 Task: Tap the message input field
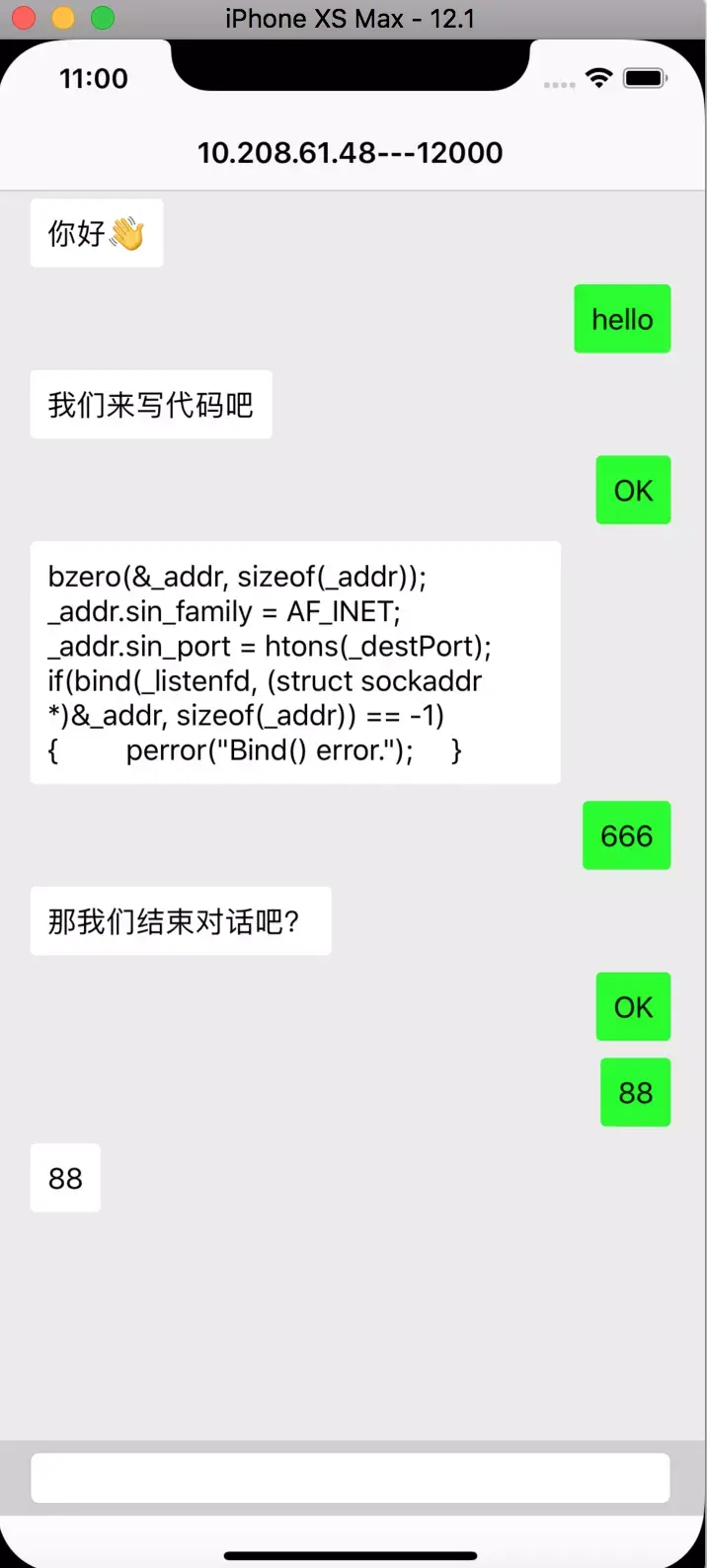click(351, 1477)
